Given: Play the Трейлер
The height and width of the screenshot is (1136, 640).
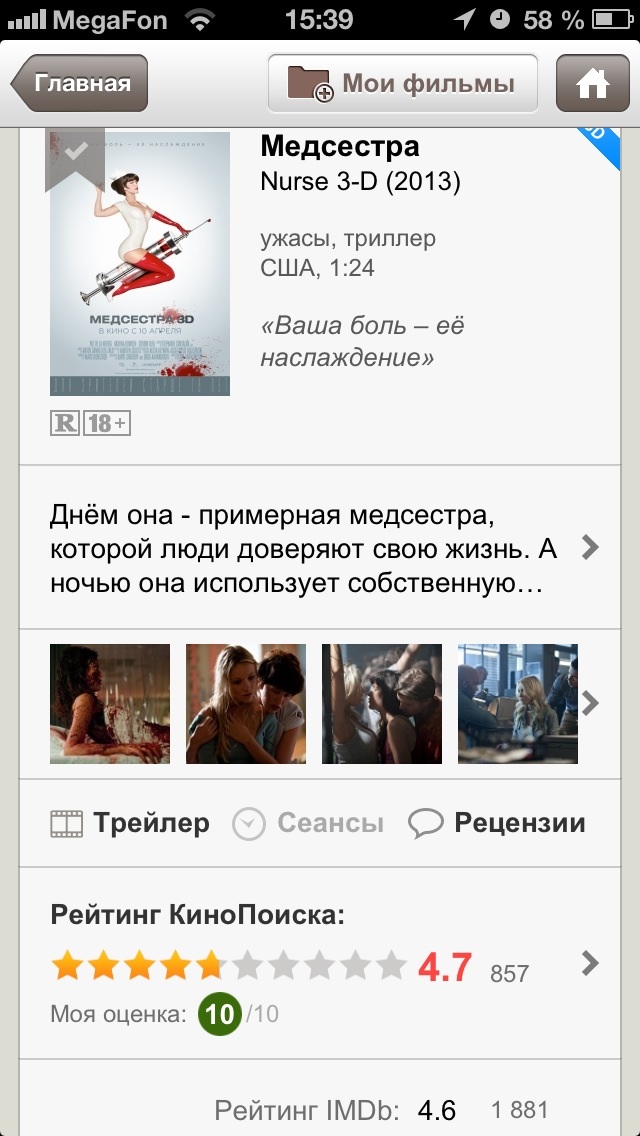Looking at the screenshot, I should 131,824.
